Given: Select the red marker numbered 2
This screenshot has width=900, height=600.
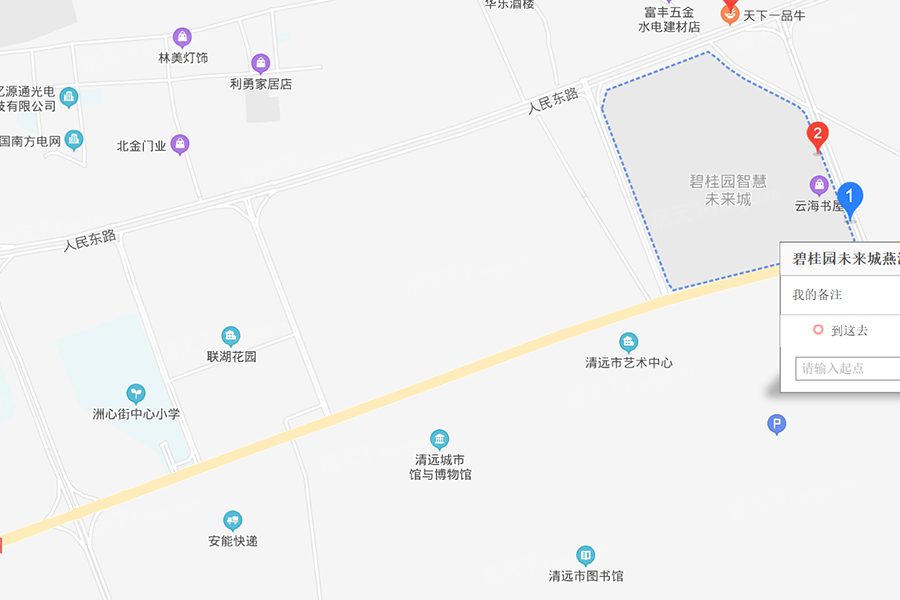Looking at the screenshot, I should coord(818,134).
